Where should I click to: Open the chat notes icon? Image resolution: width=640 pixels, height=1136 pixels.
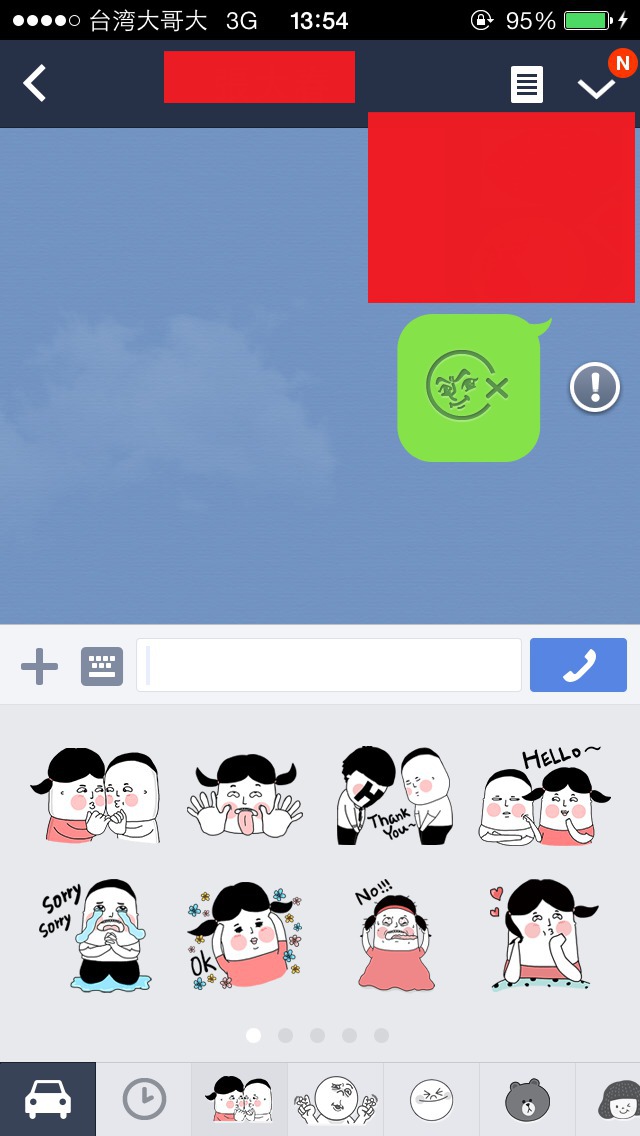pos(527,85)
